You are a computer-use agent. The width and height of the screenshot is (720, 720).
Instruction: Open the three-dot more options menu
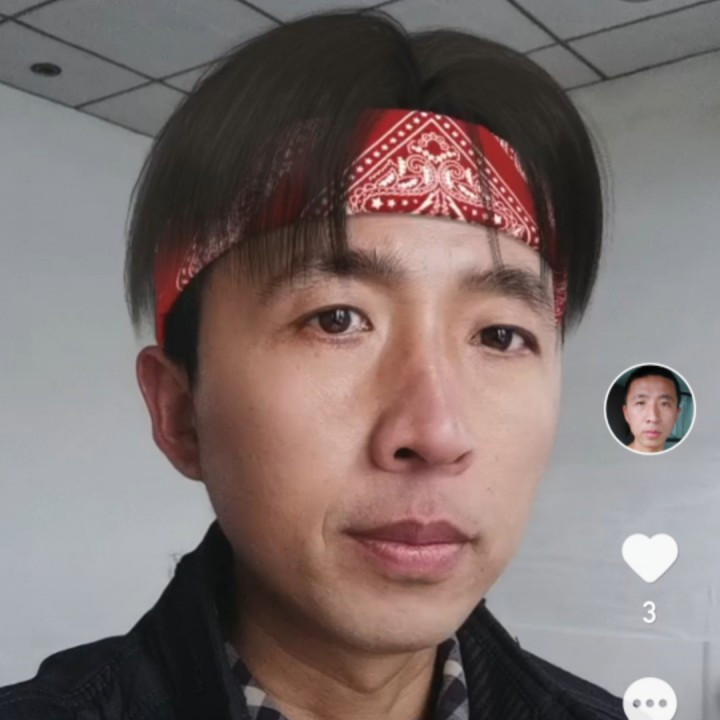click(649, 700)
